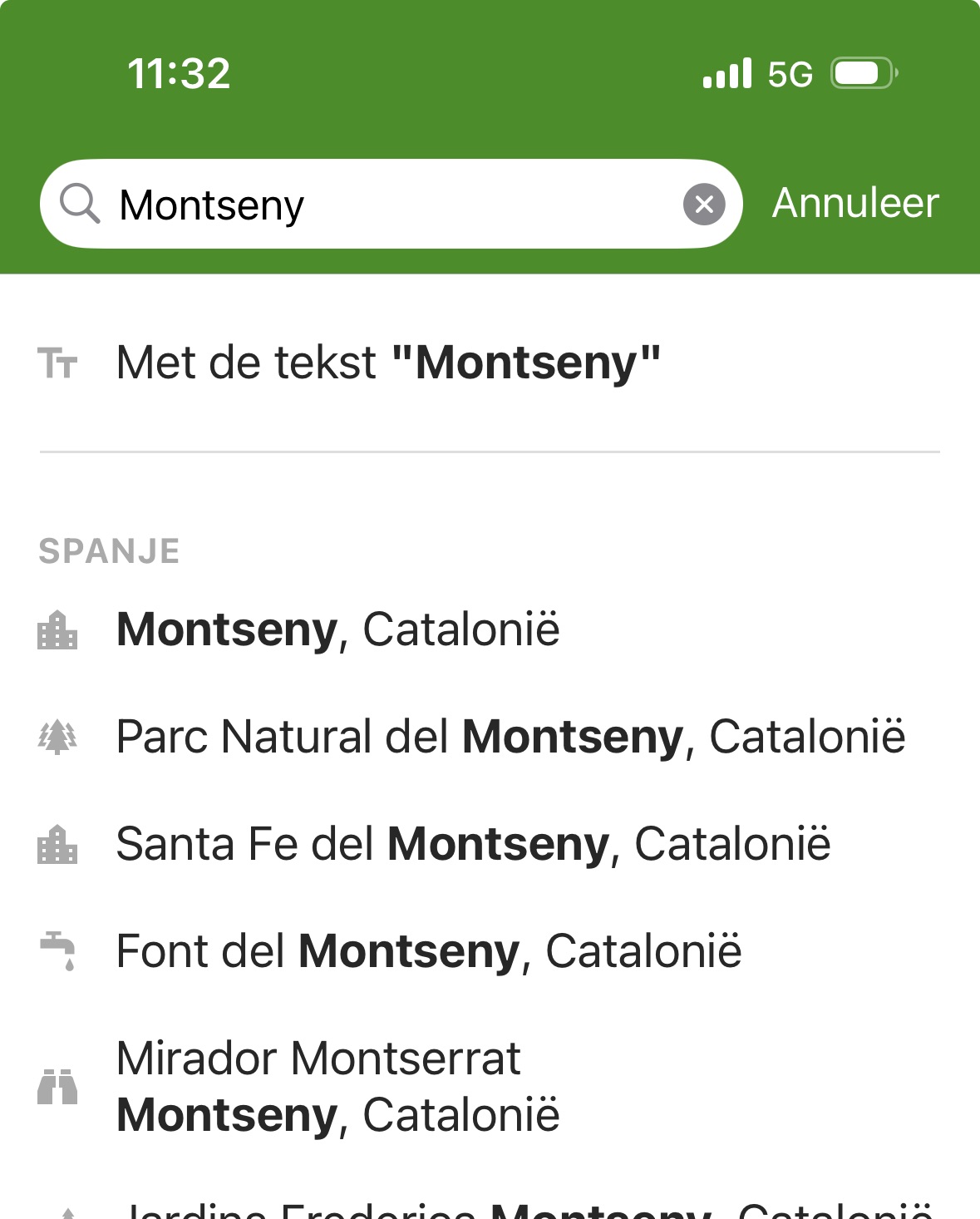This screenshot has width=980, height=1219.
Task: Select Mirador Montserrat Montseny result
Action: tap(337, 1087)
